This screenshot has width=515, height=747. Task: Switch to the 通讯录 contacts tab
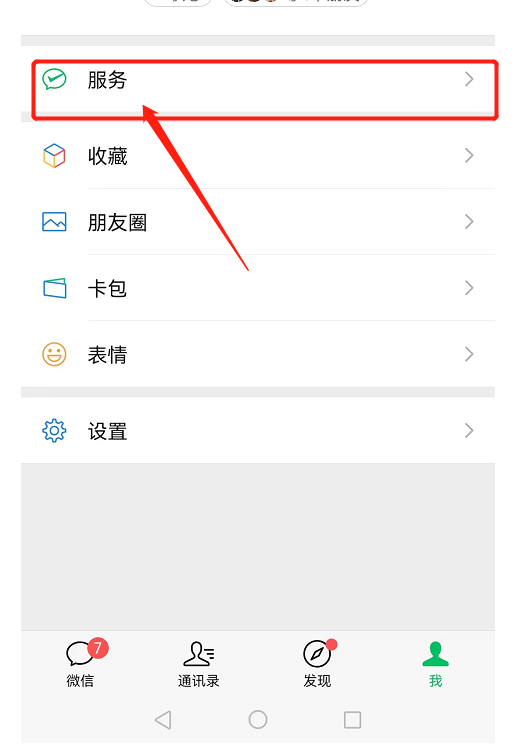coord(199,663)
